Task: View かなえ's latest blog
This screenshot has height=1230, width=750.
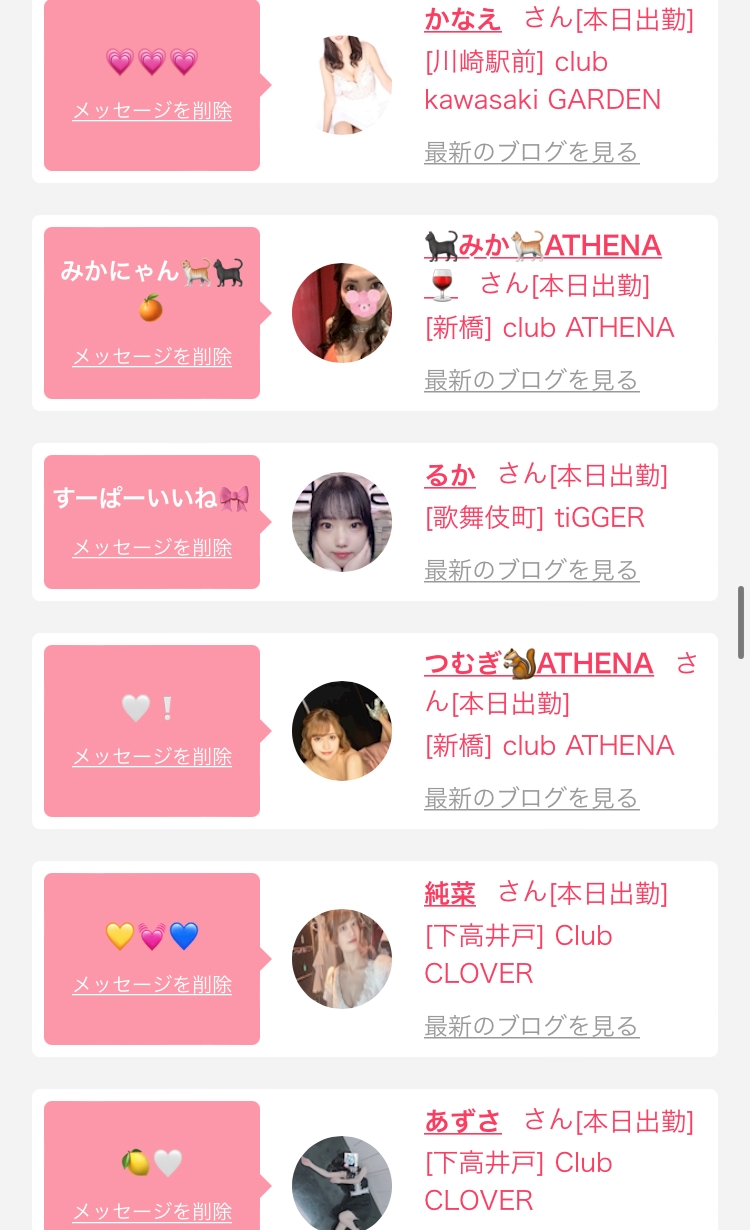Action: point(531,153)
